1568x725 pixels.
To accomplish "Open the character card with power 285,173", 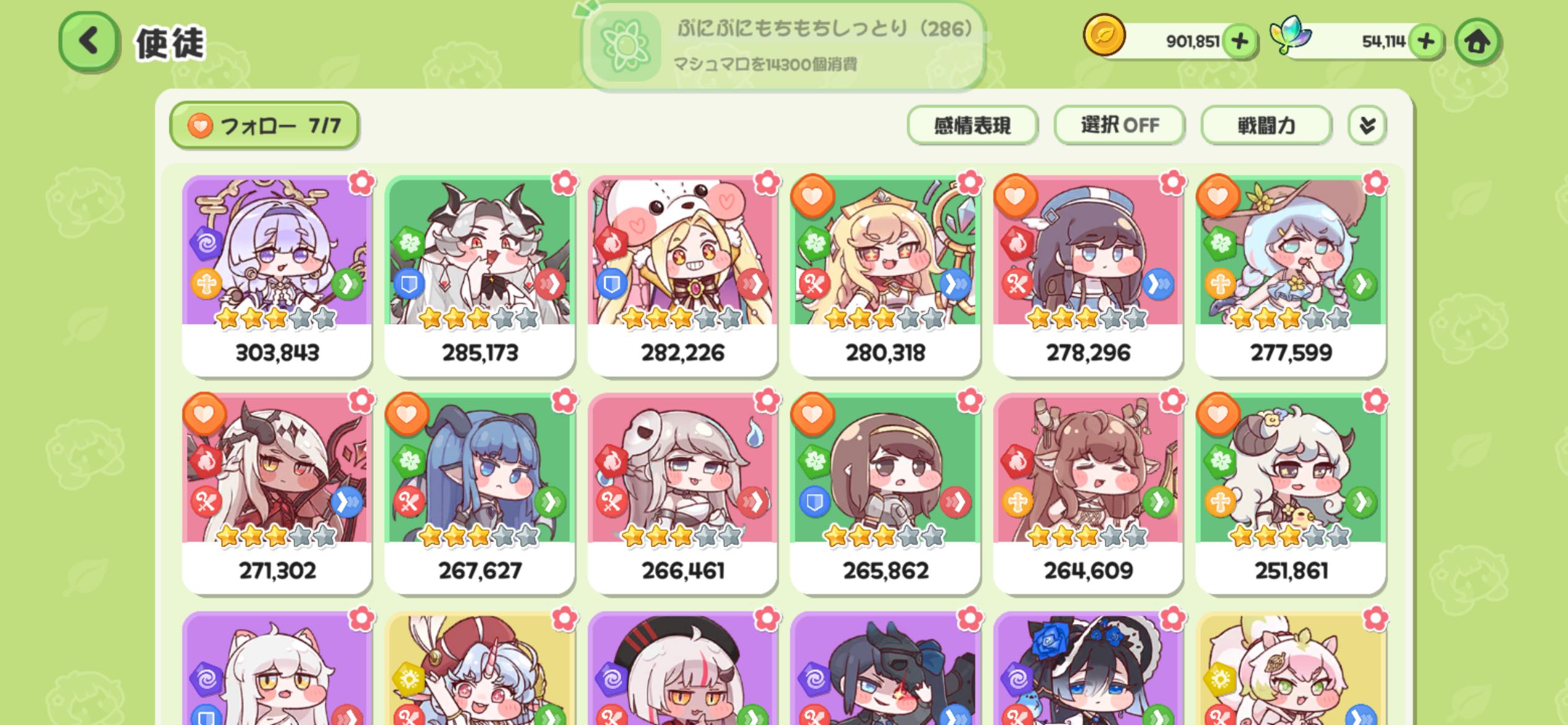I will coord(479,276).
